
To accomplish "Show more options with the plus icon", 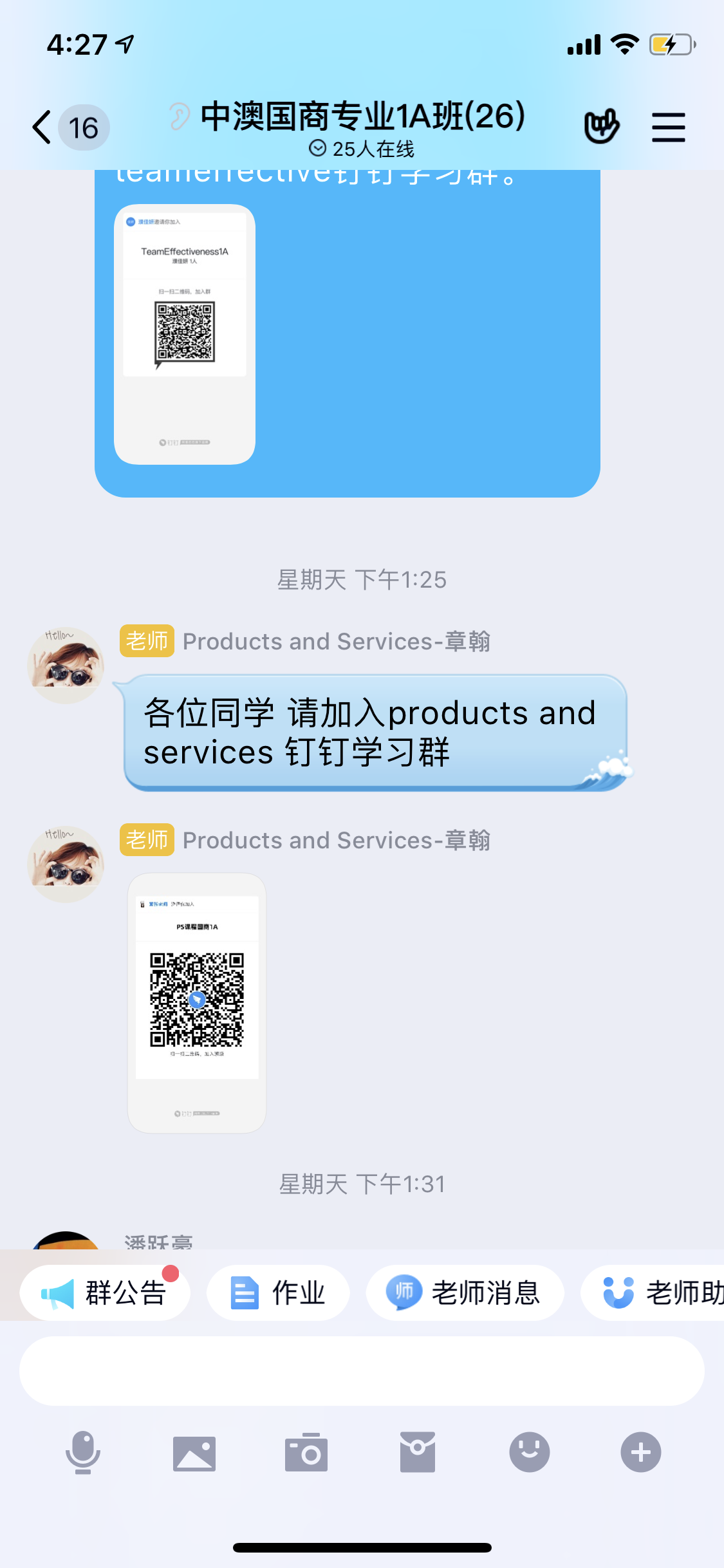I will point(640,1452).
